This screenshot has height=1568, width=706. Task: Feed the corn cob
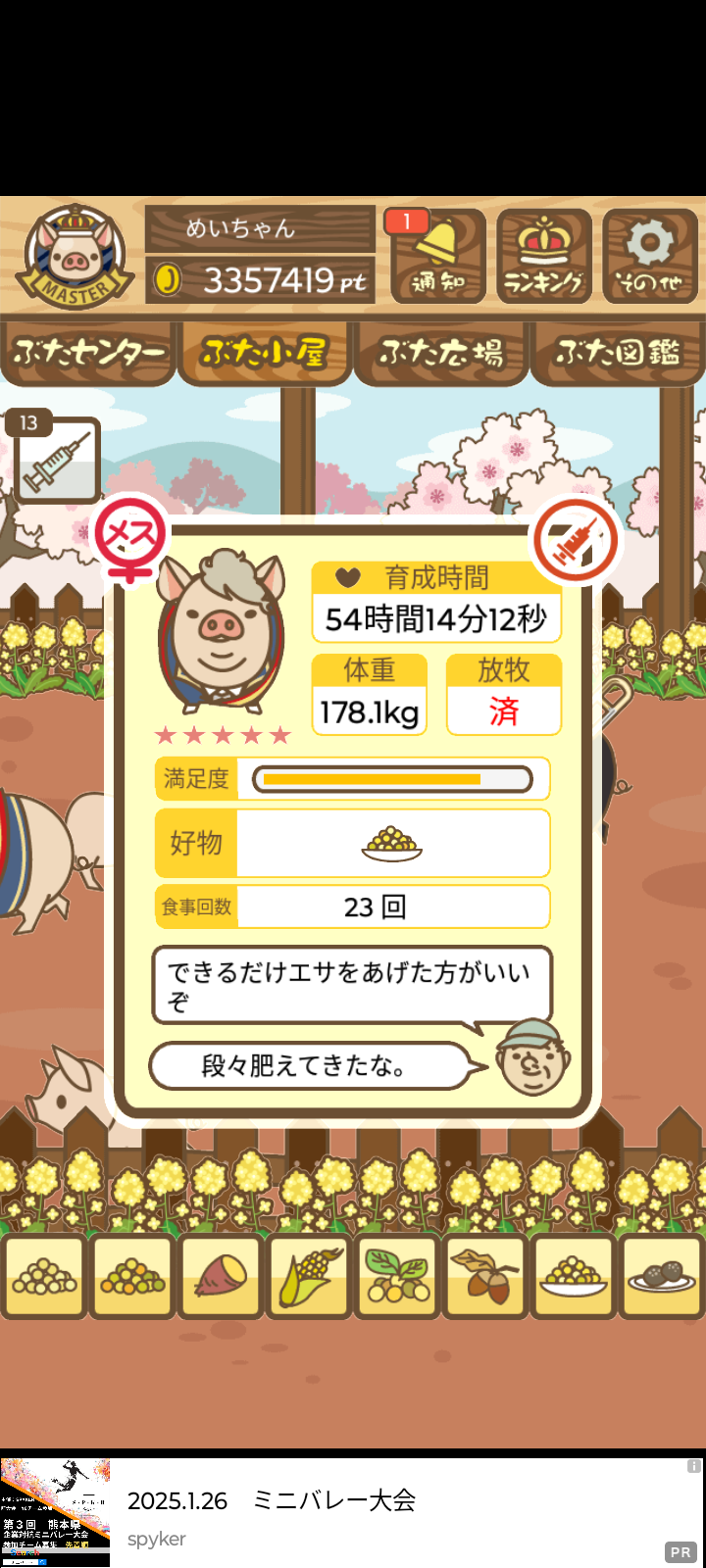pos(310,1277)
